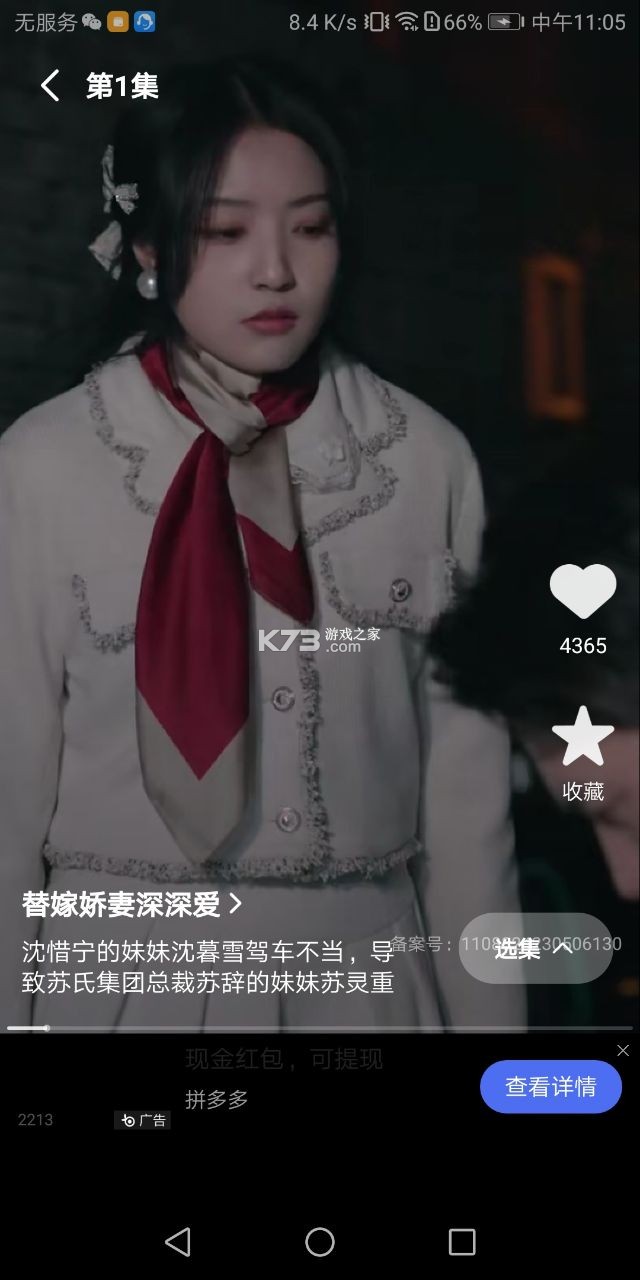Go back using the top-left arrow
The width and height of the screenshot is (640, 1280).
(50, 86)
